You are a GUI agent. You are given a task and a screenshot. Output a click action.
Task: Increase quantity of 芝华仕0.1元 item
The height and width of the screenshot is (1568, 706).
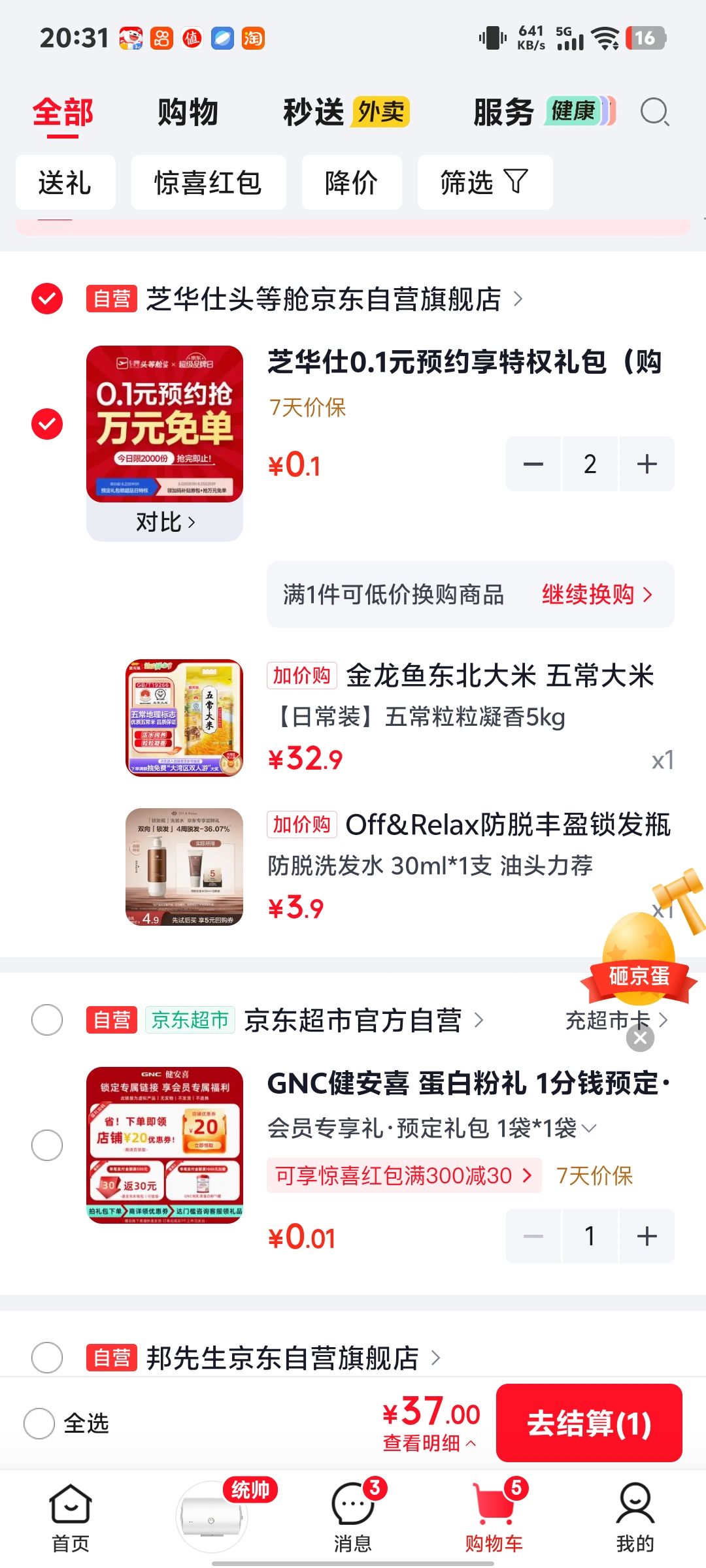pos(647,464)
